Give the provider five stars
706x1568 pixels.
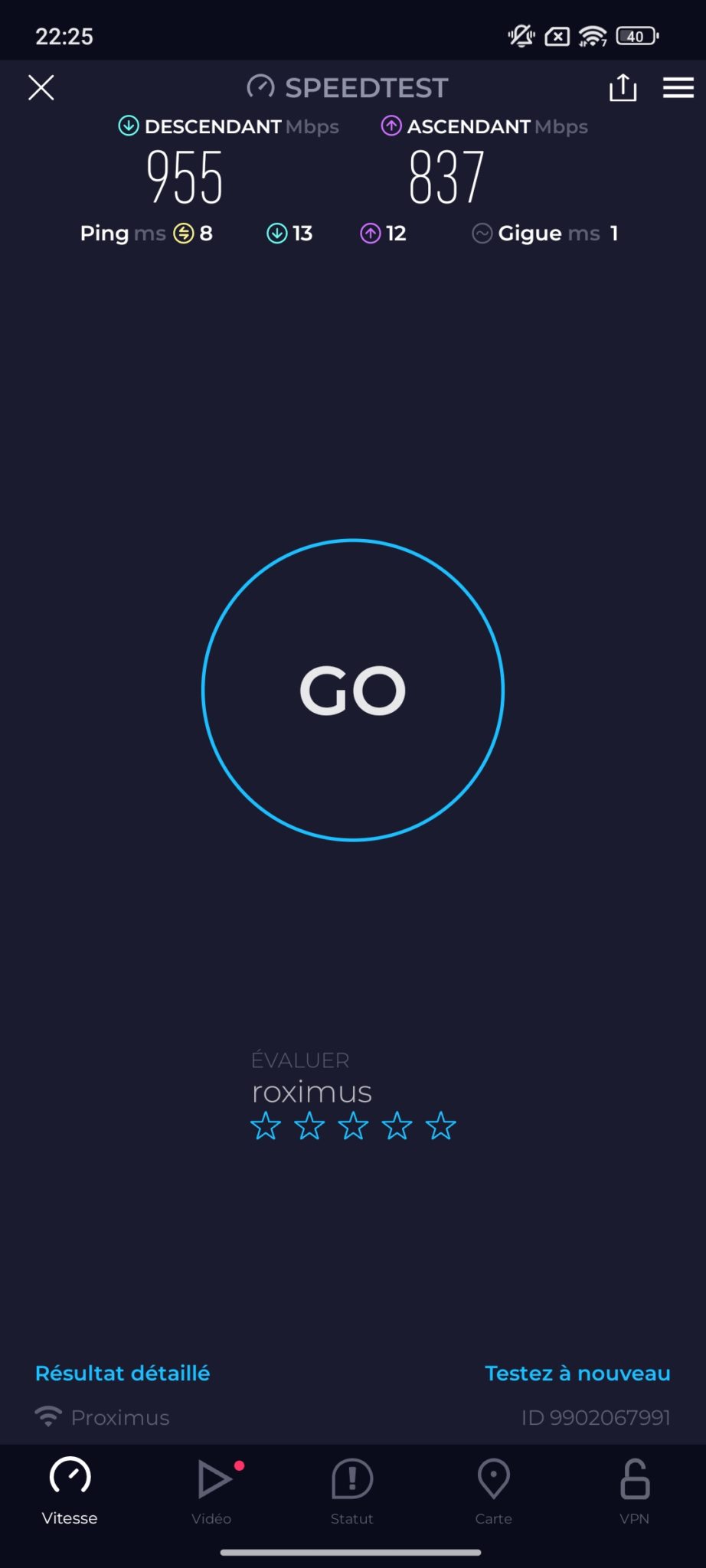click(441, 1126)
